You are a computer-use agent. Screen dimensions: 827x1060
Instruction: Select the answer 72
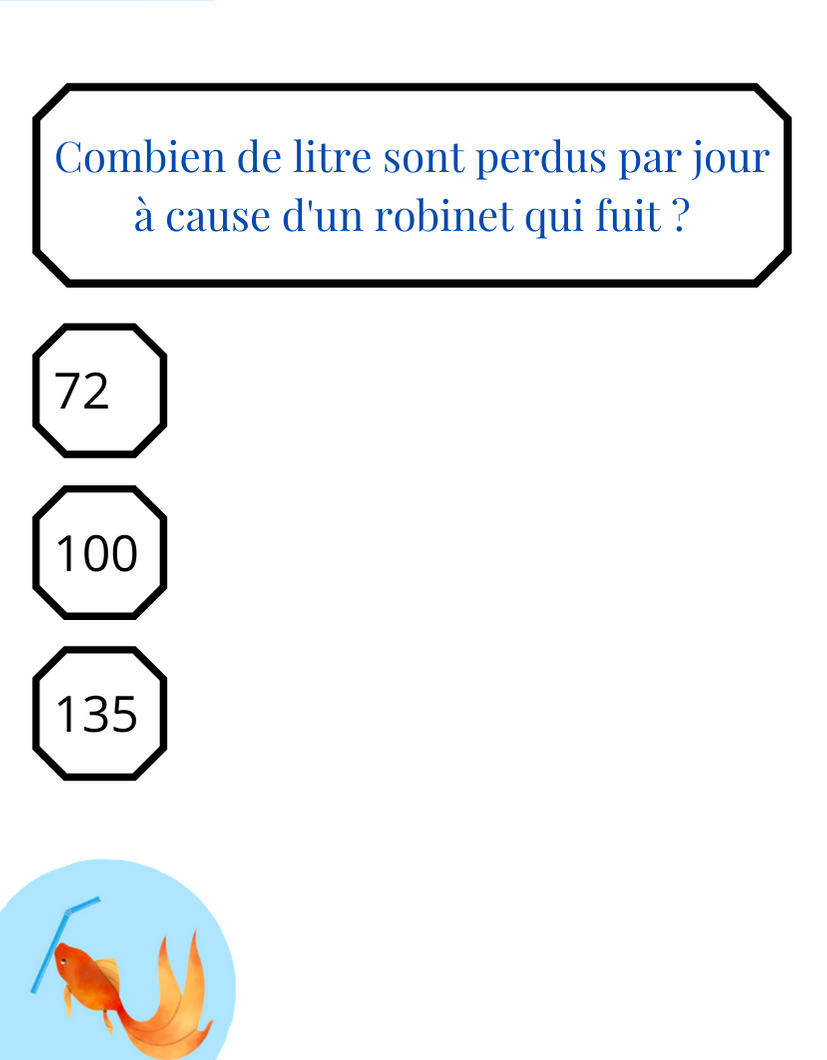click(98, 391)
